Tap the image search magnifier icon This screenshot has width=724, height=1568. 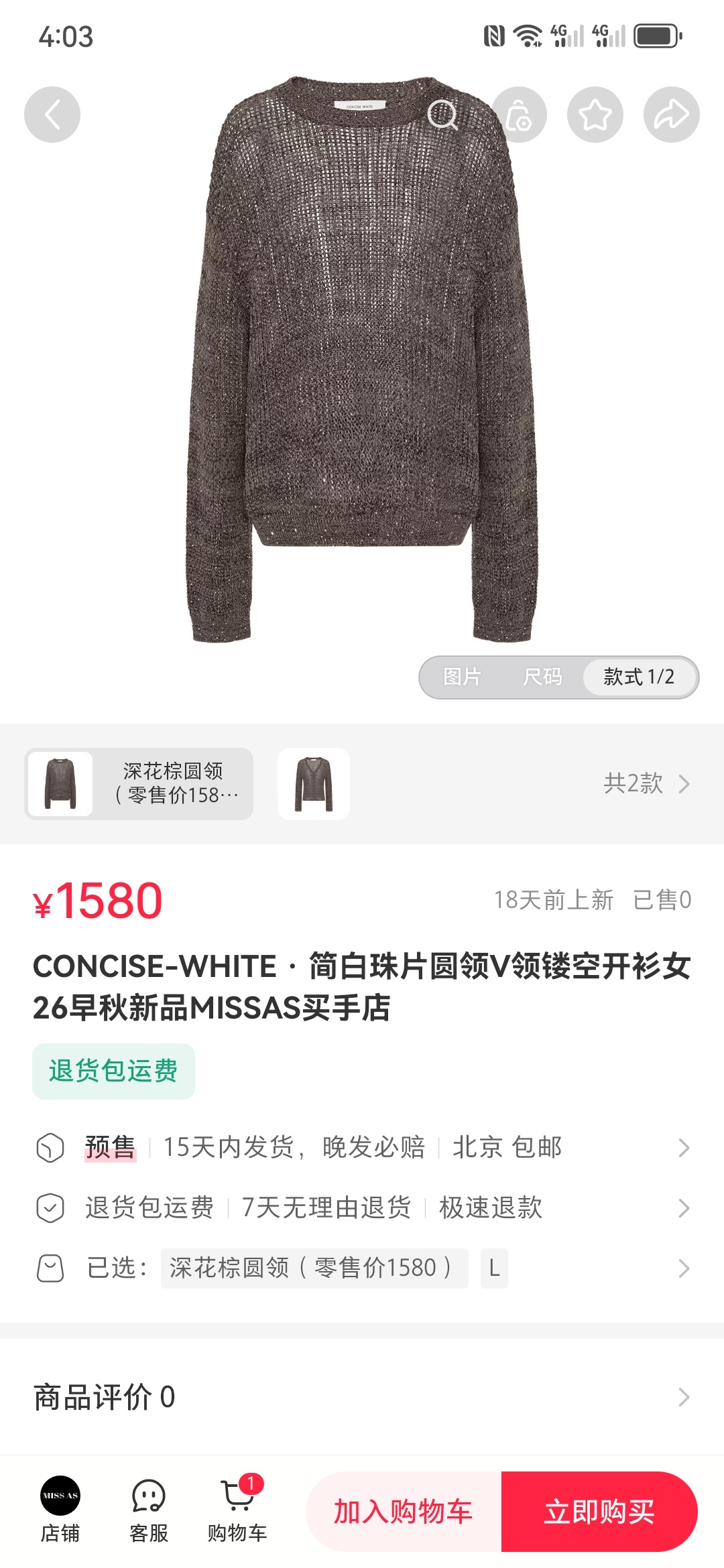pos(443,115)
